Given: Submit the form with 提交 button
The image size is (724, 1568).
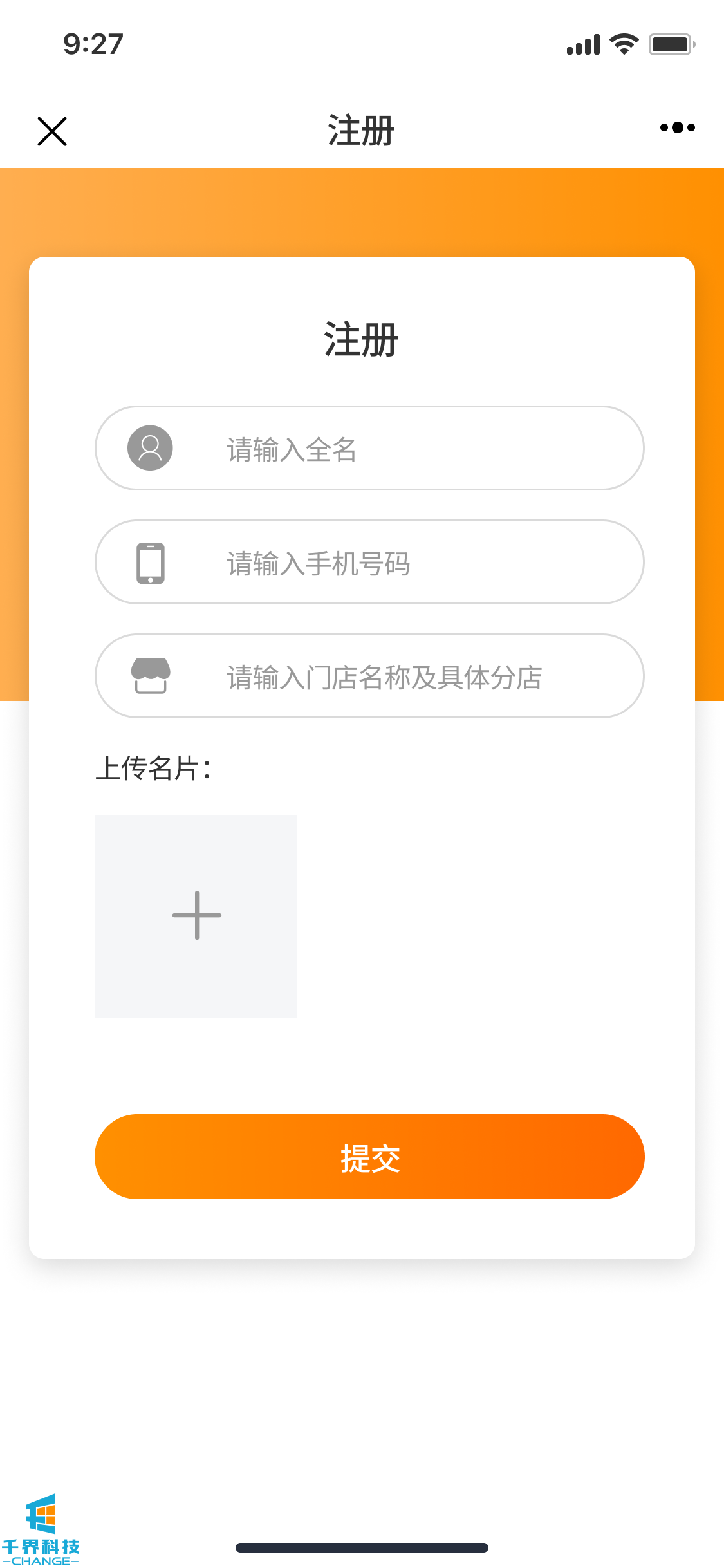Looking at the screenshot, I should coord(369,1157).
